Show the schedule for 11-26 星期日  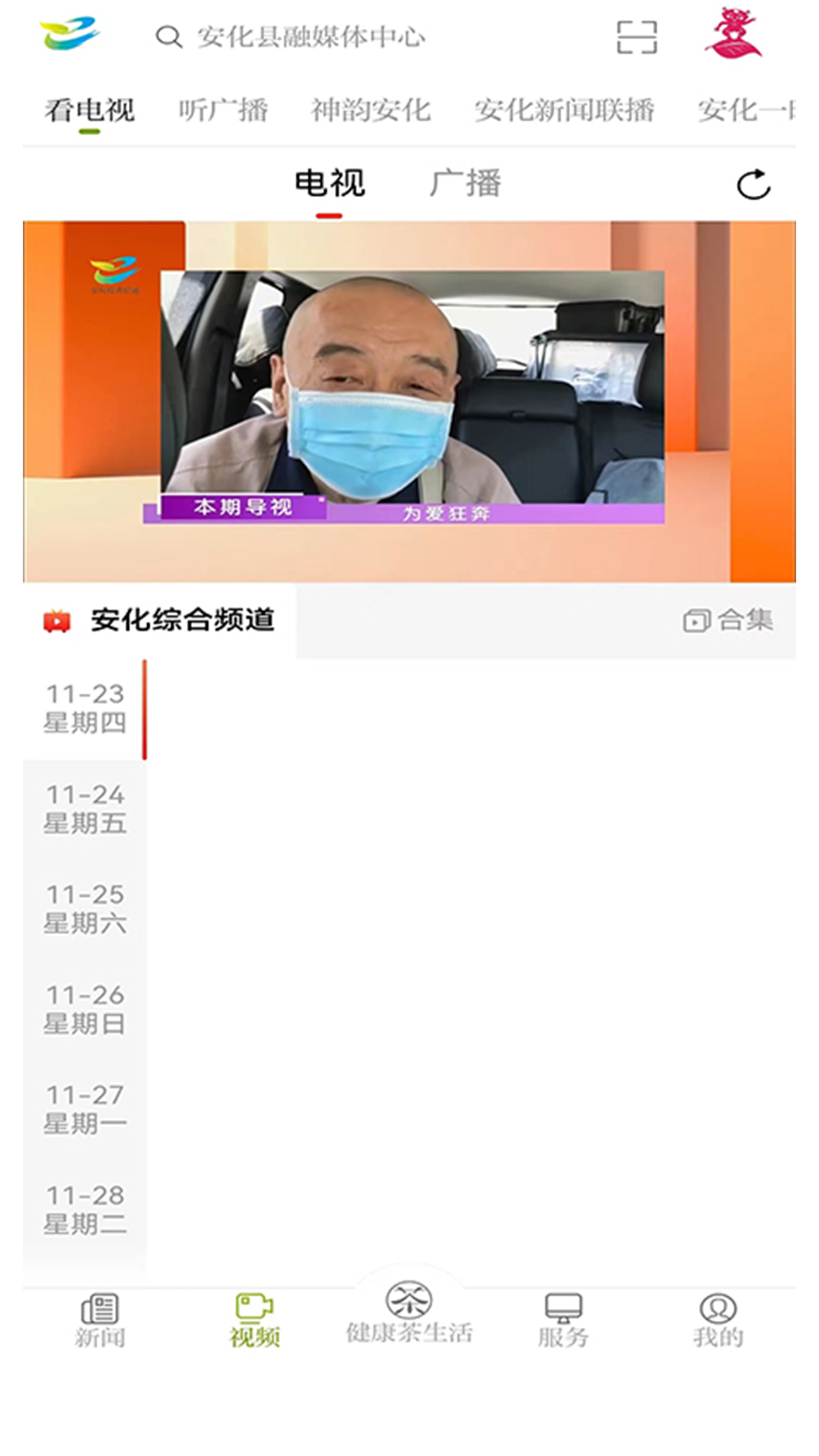pos(85,1009)
